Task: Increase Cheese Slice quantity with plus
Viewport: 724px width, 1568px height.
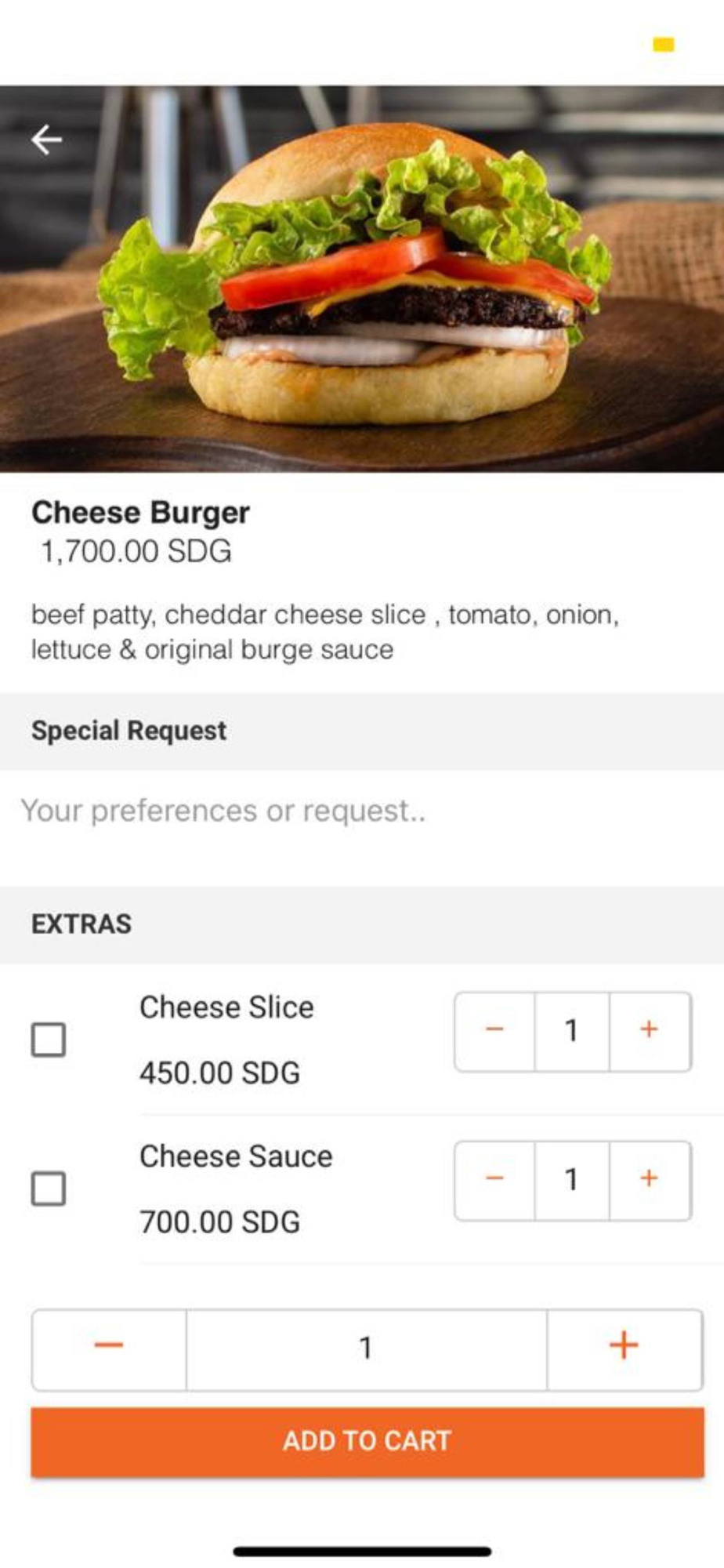Action: [650, 1030]
